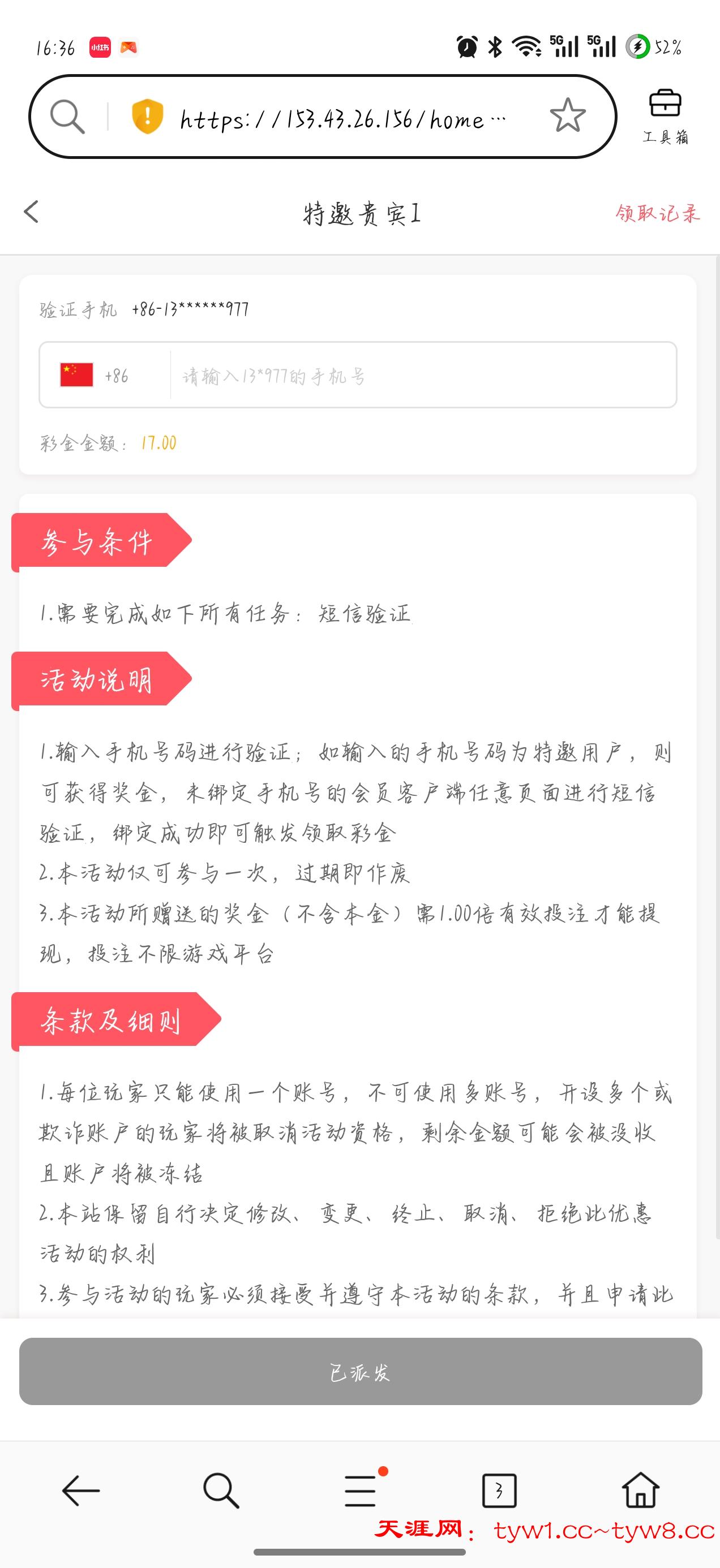Tap the browser address bar URL

(341, 118)
